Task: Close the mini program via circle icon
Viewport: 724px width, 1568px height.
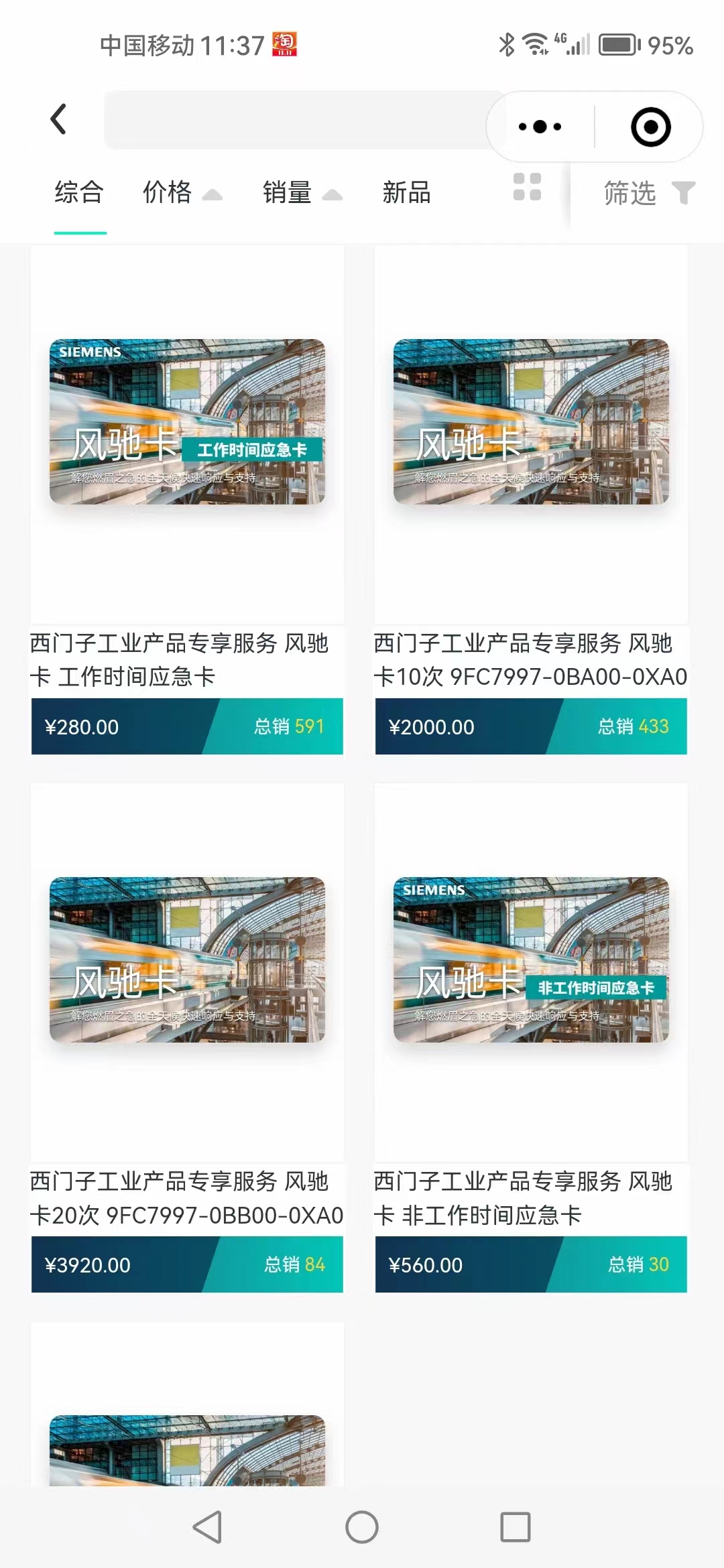Action: coord(650,127)
